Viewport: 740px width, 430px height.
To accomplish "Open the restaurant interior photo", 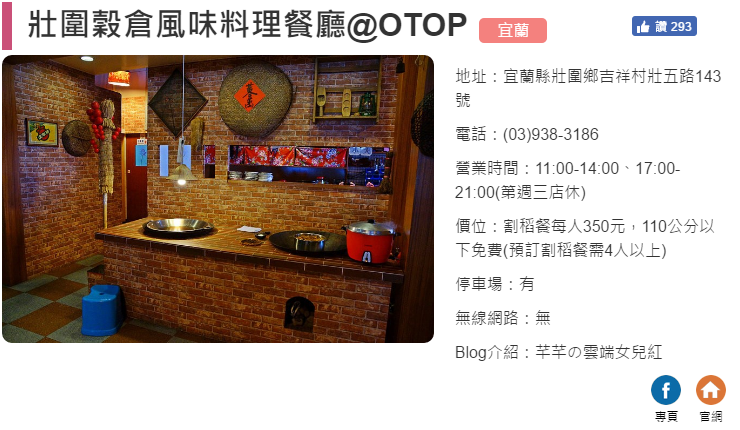I will tap(218, 199).
